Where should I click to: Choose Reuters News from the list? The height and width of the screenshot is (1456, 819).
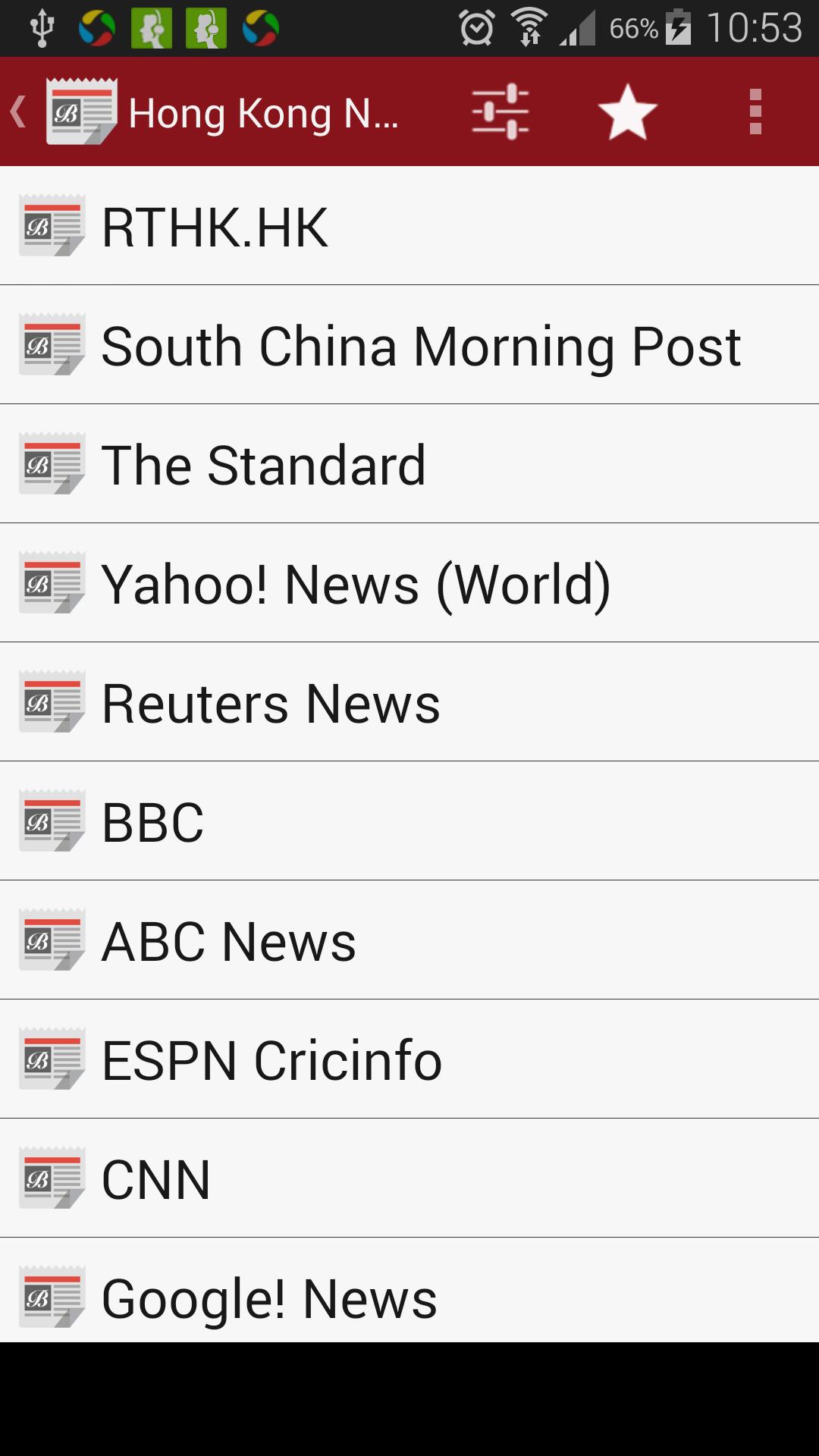click(409, 702)
